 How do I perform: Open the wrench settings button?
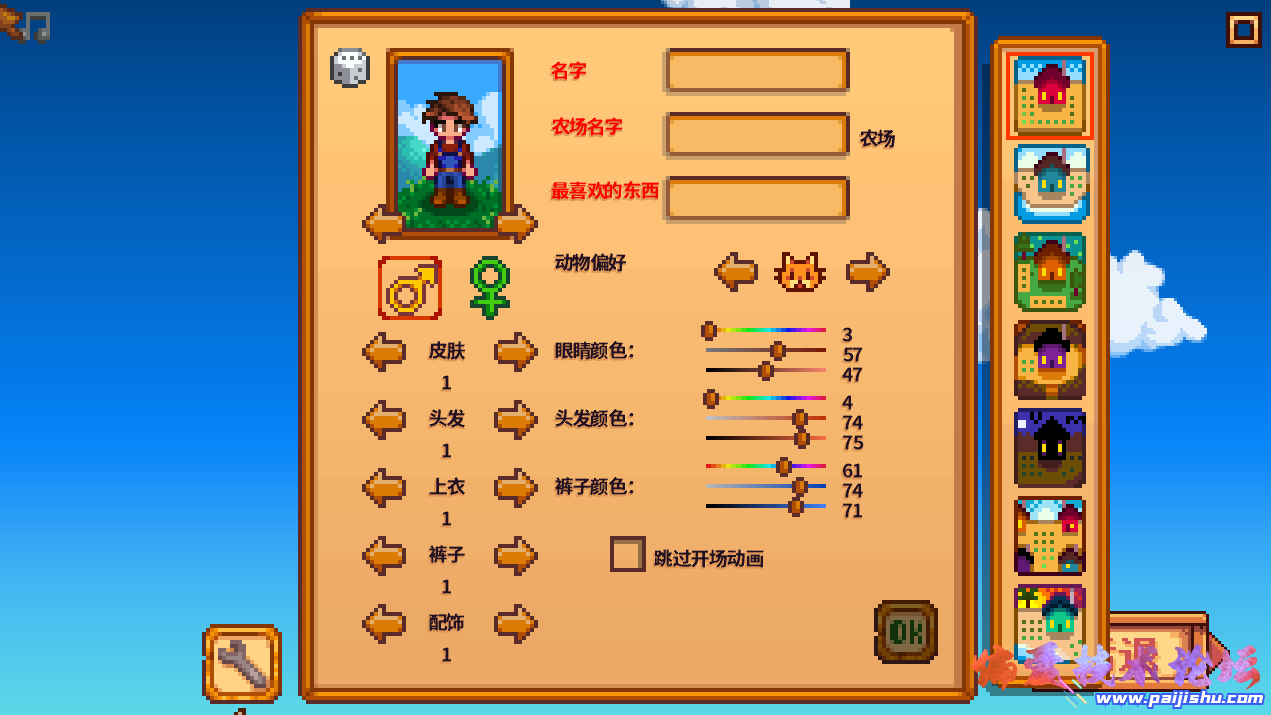242,664
